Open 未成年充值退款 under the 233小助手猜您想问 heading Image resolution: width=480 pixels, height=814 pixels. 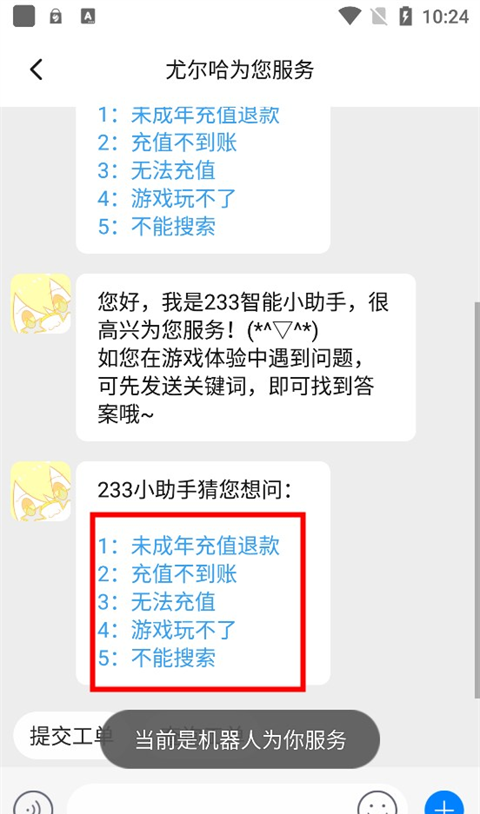click(x=189, y=546)
